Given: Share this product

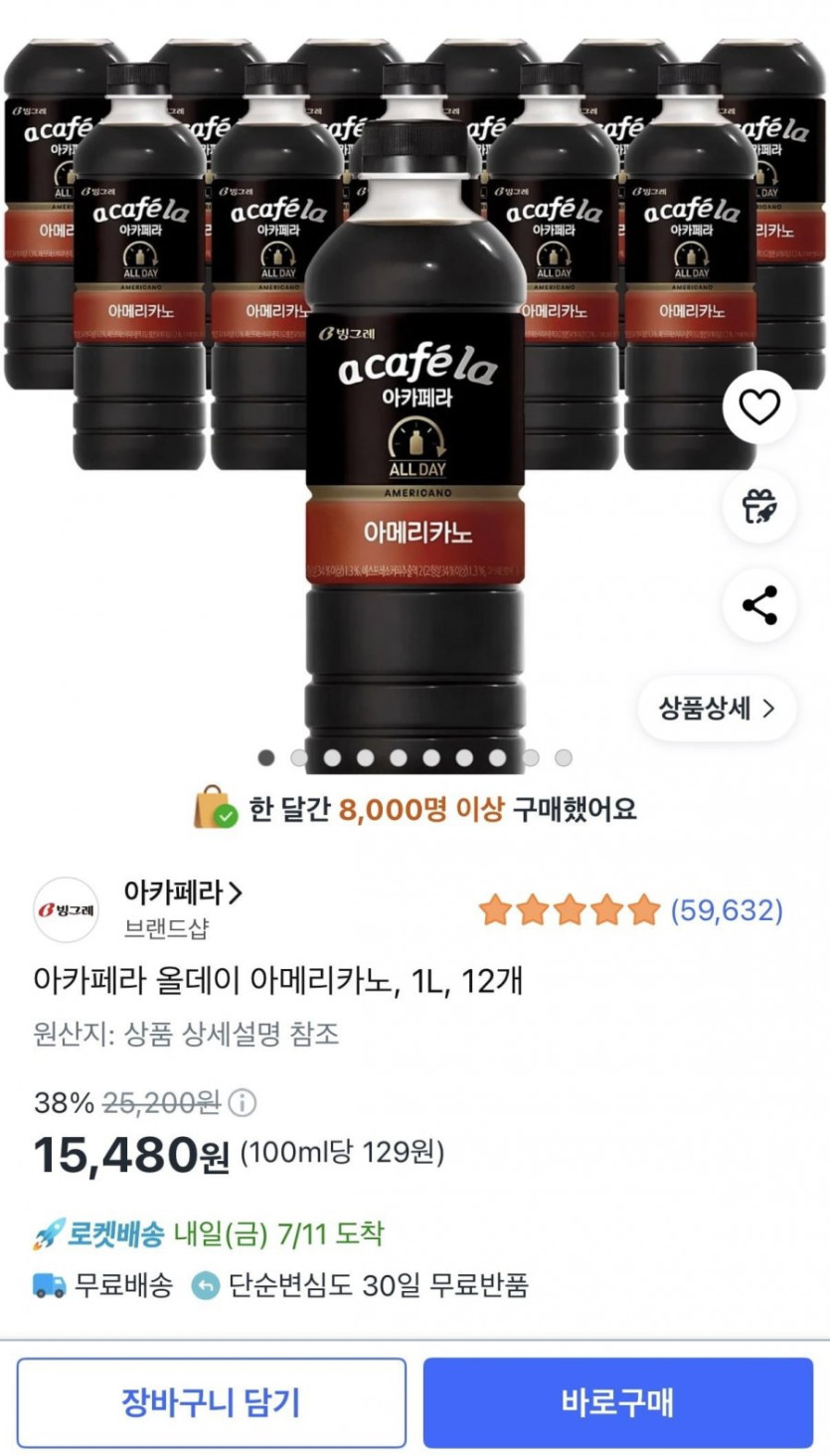Looking at the screenshot, I should (x=759, y=605).
